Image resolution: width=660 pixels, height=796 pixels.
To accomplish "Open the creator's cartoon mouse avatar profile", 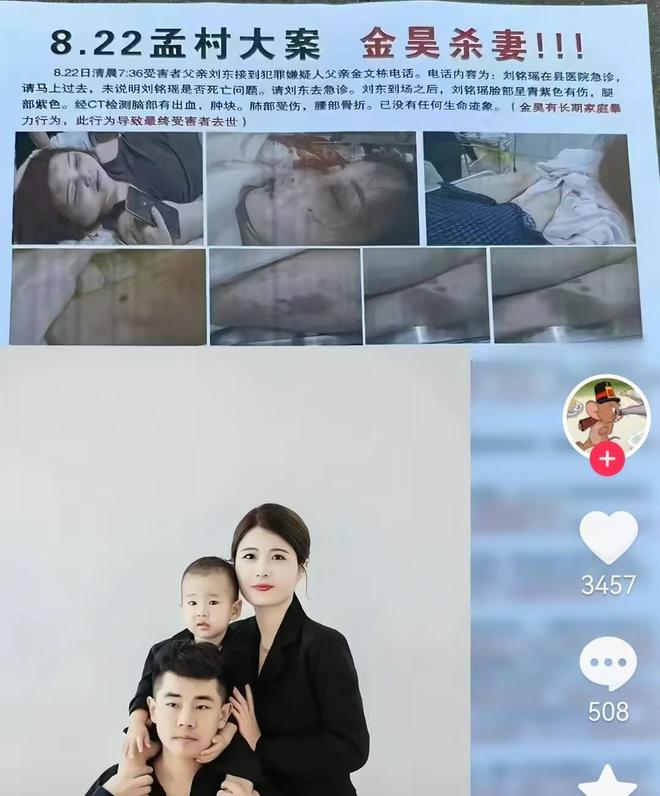I will pyautogui.click(x=606, y=414).
